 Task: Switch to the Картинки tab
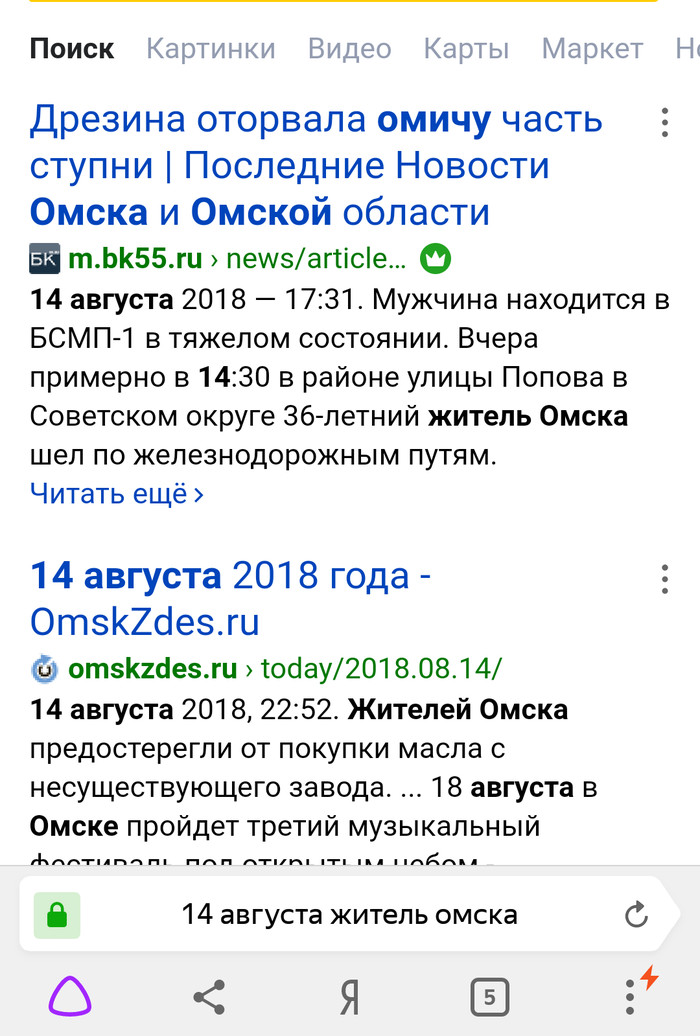(x=210, y=48)
